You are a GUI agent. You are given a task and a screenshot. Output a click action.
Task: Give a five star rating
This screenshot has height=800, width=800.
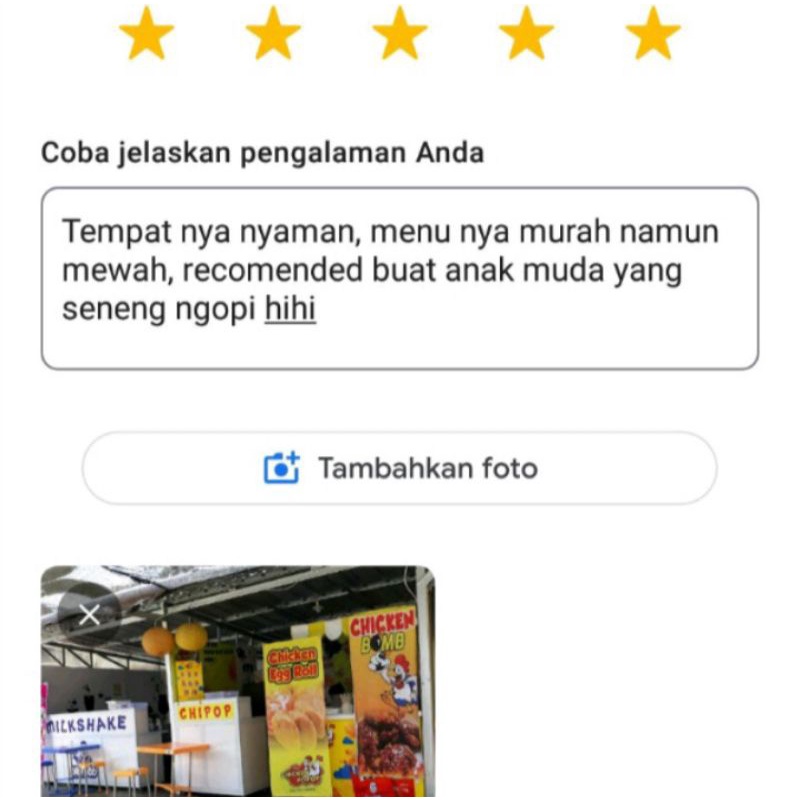pyautogui.click(x=653, y=34)
